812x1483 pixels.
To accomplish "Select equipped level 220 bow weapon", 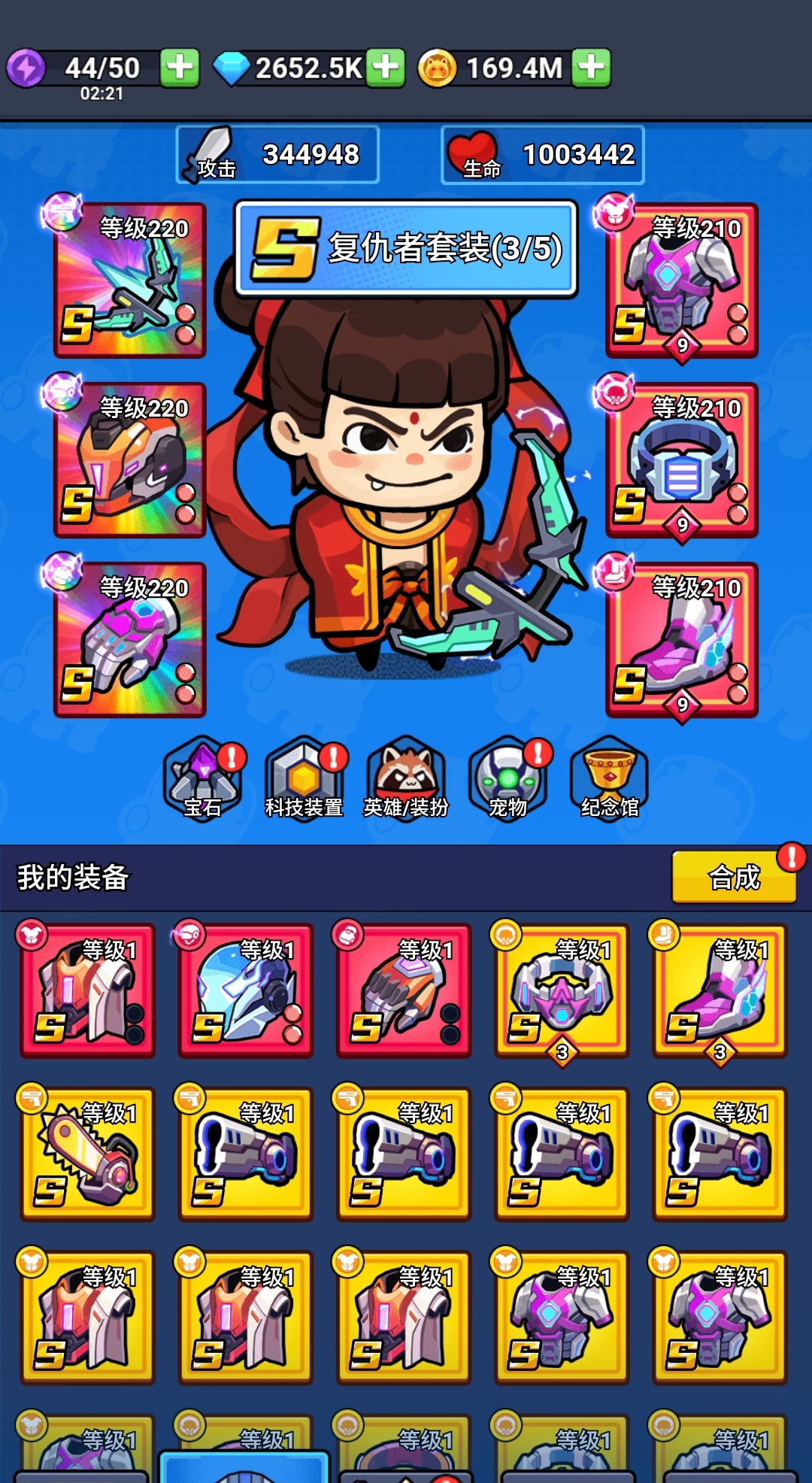I will 130,281.
